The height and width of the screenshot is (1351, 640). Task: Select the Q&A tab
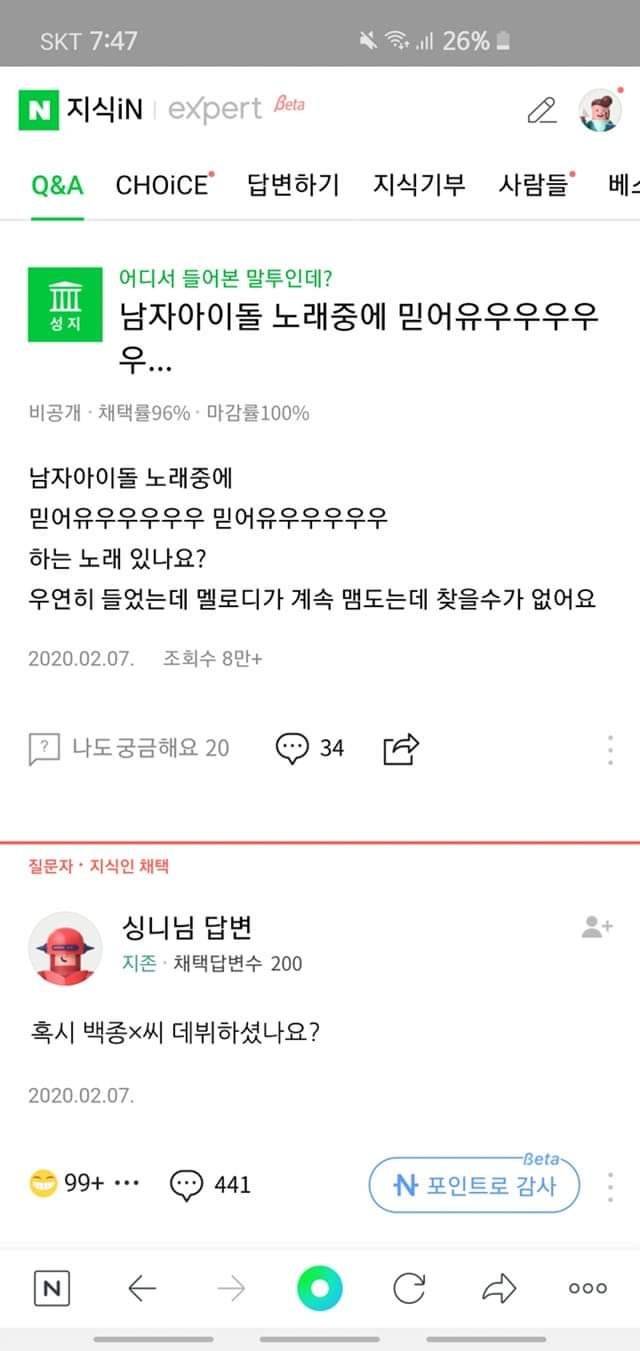[x=57, y=185]
